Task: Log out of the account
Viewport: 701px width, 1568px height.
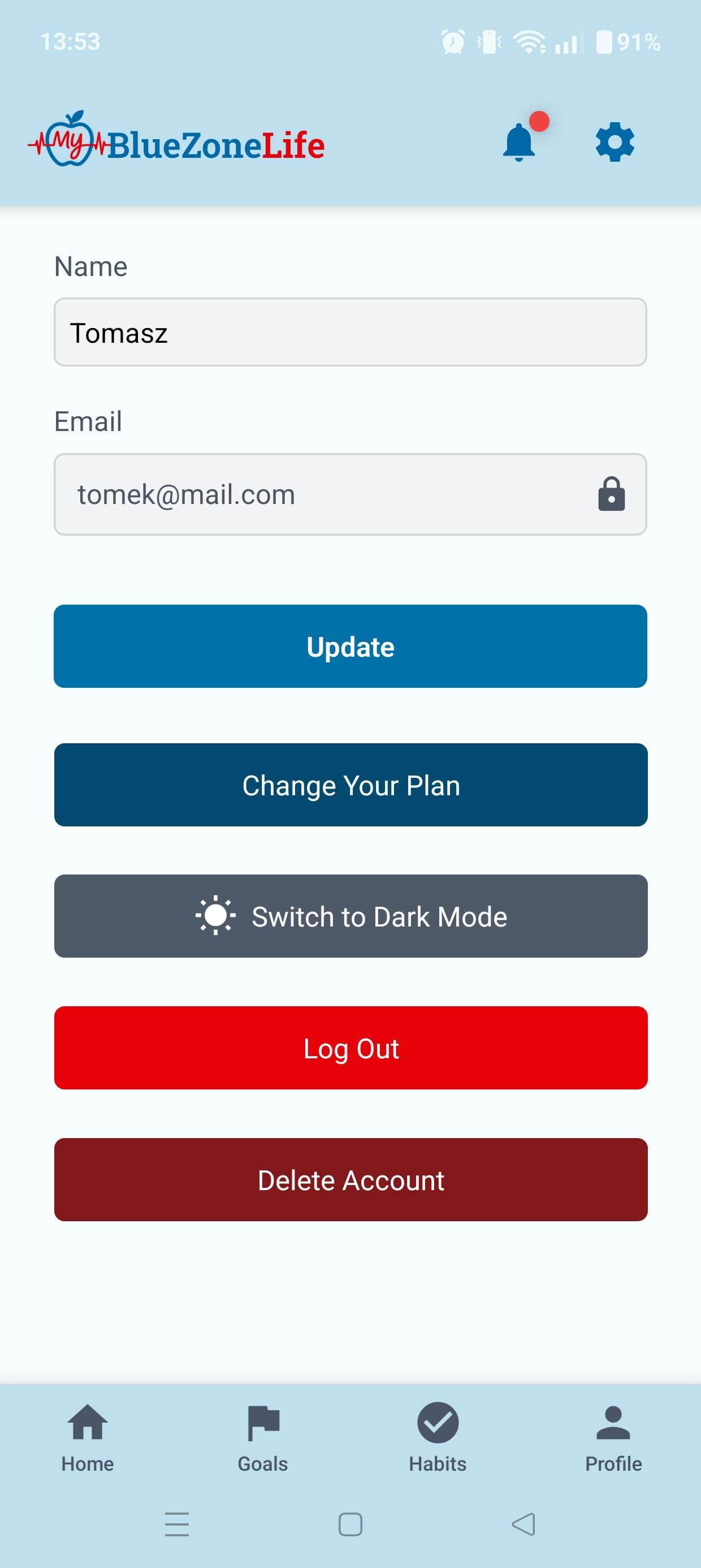Action: coord(350,1048)
